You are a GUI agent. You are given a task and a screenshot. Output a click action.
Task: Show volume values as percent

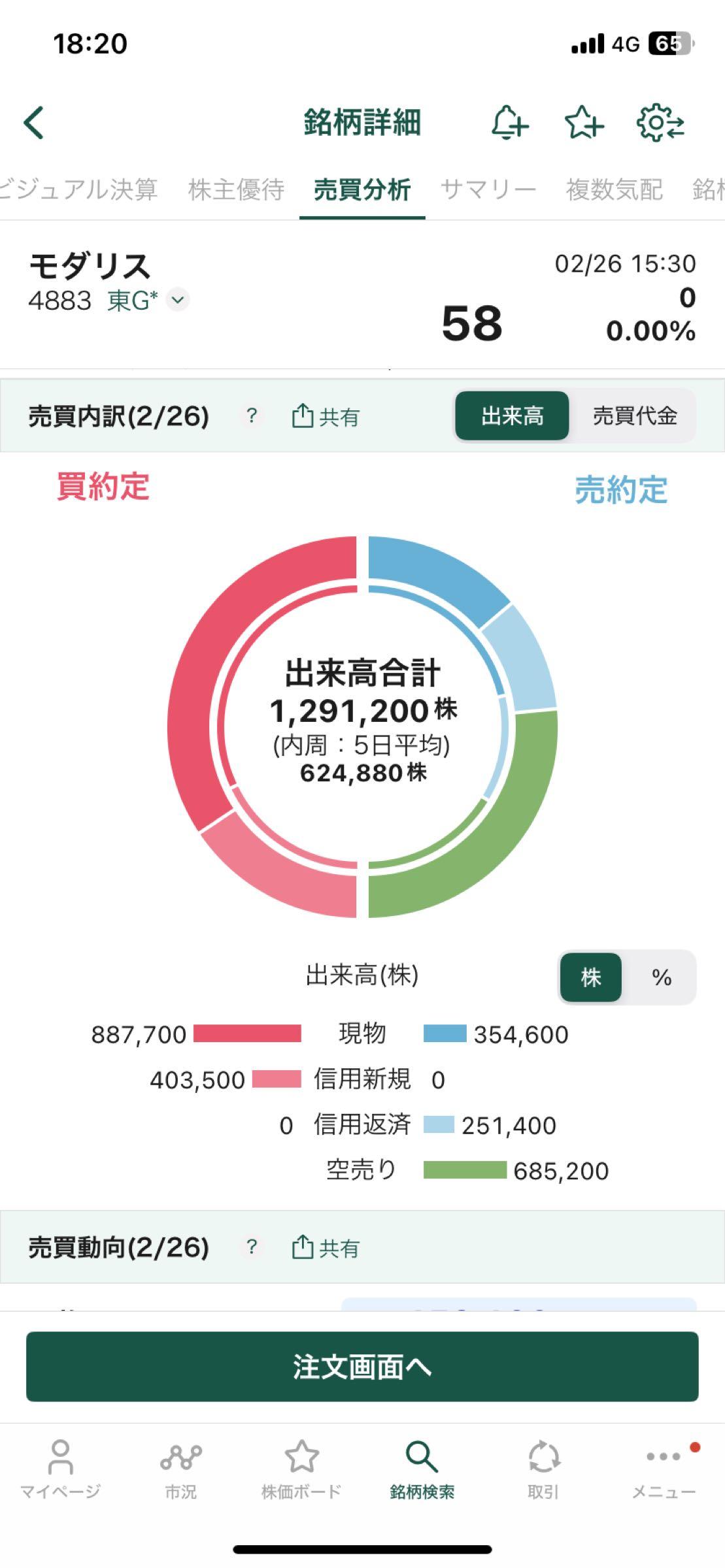[x=661, y=977]
